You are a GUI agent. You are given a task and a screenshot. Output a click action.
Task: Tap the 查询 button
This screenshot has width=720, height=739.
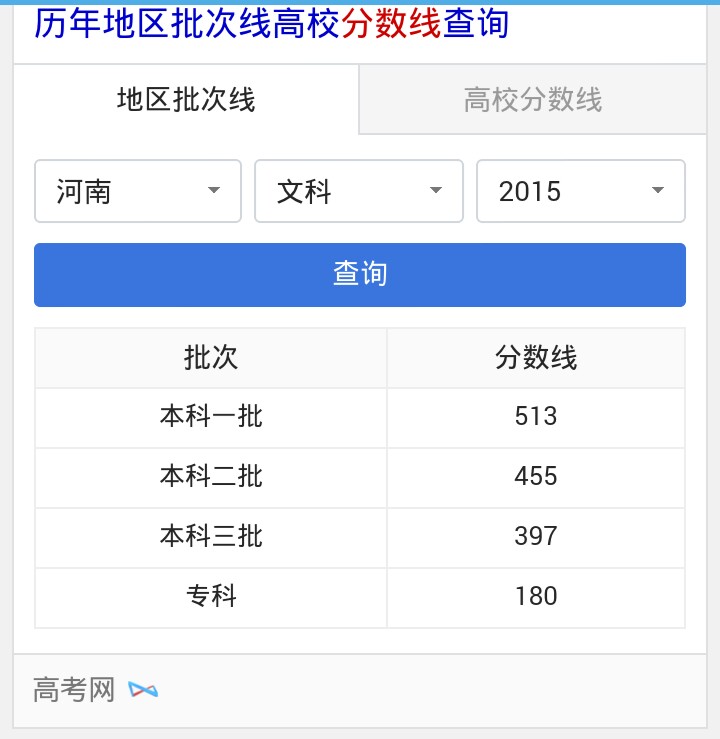(x=360, y=274)
